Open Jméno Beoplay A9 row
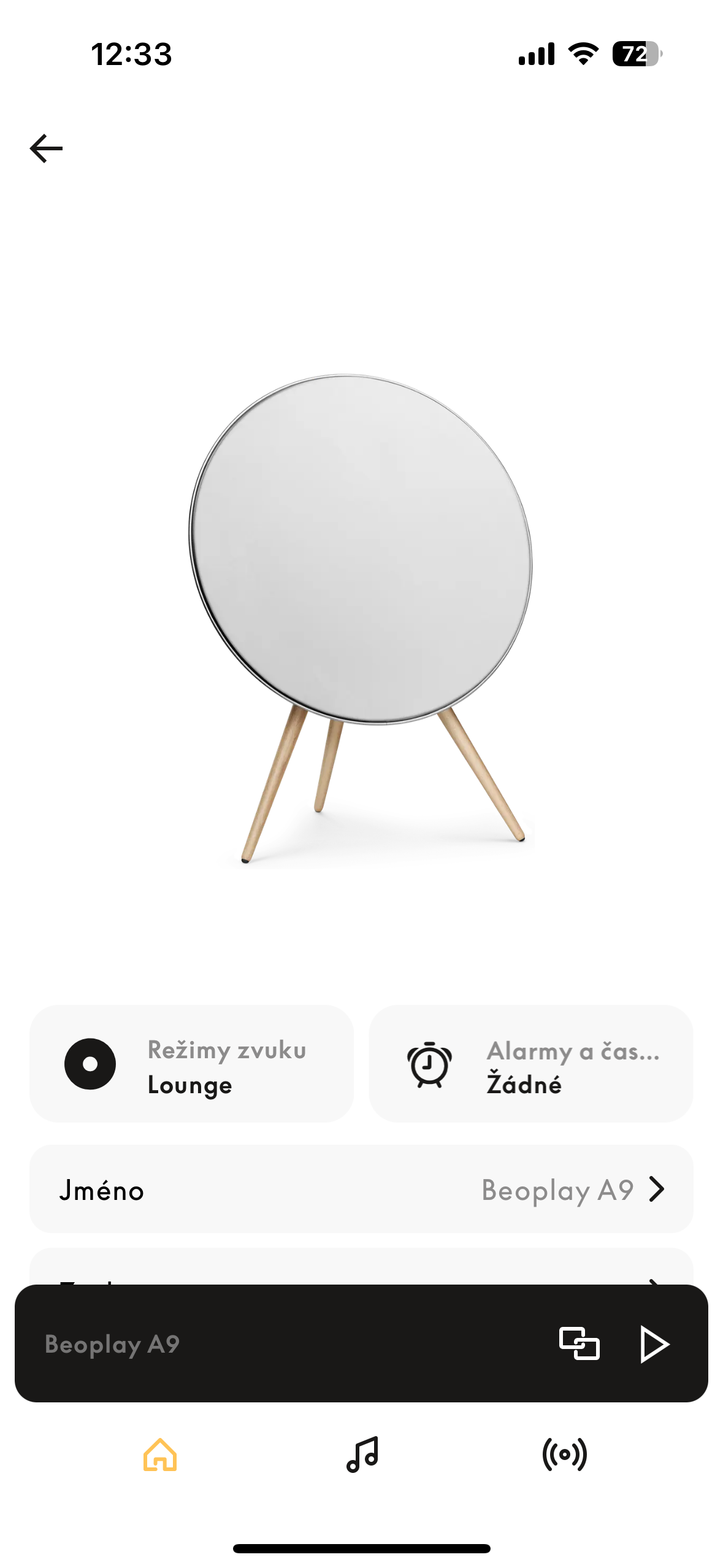The image size is (723, 1568). point(361,1189)
